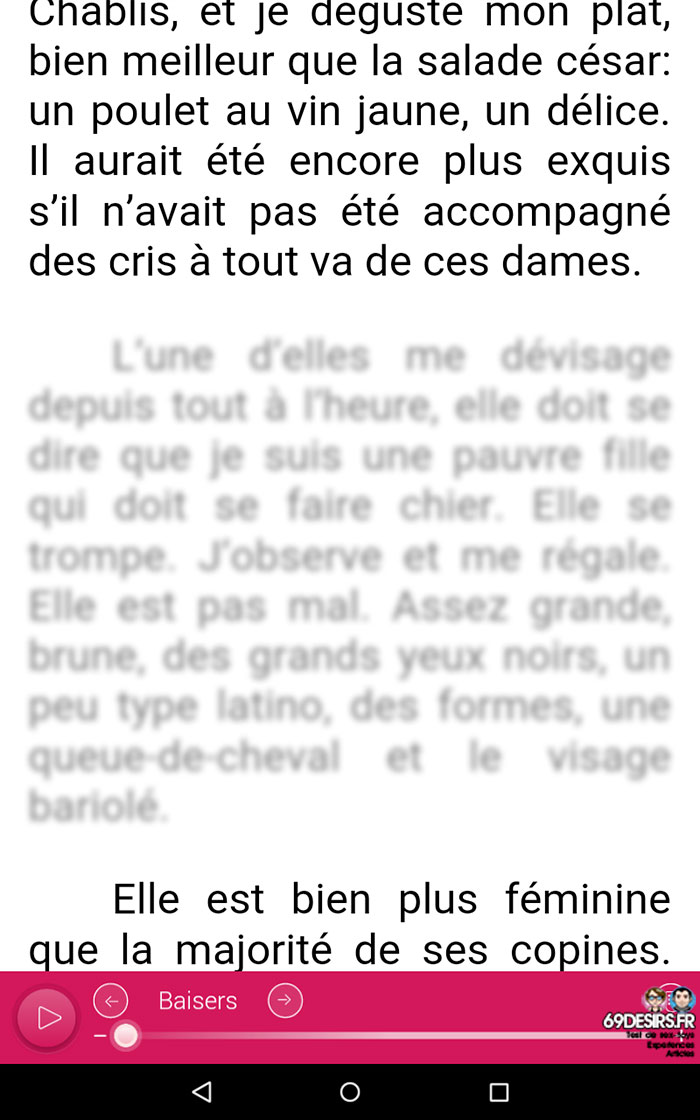Go to the system home screen
This screenshot has width=700, height=1120.
[x=350, y=1091]
